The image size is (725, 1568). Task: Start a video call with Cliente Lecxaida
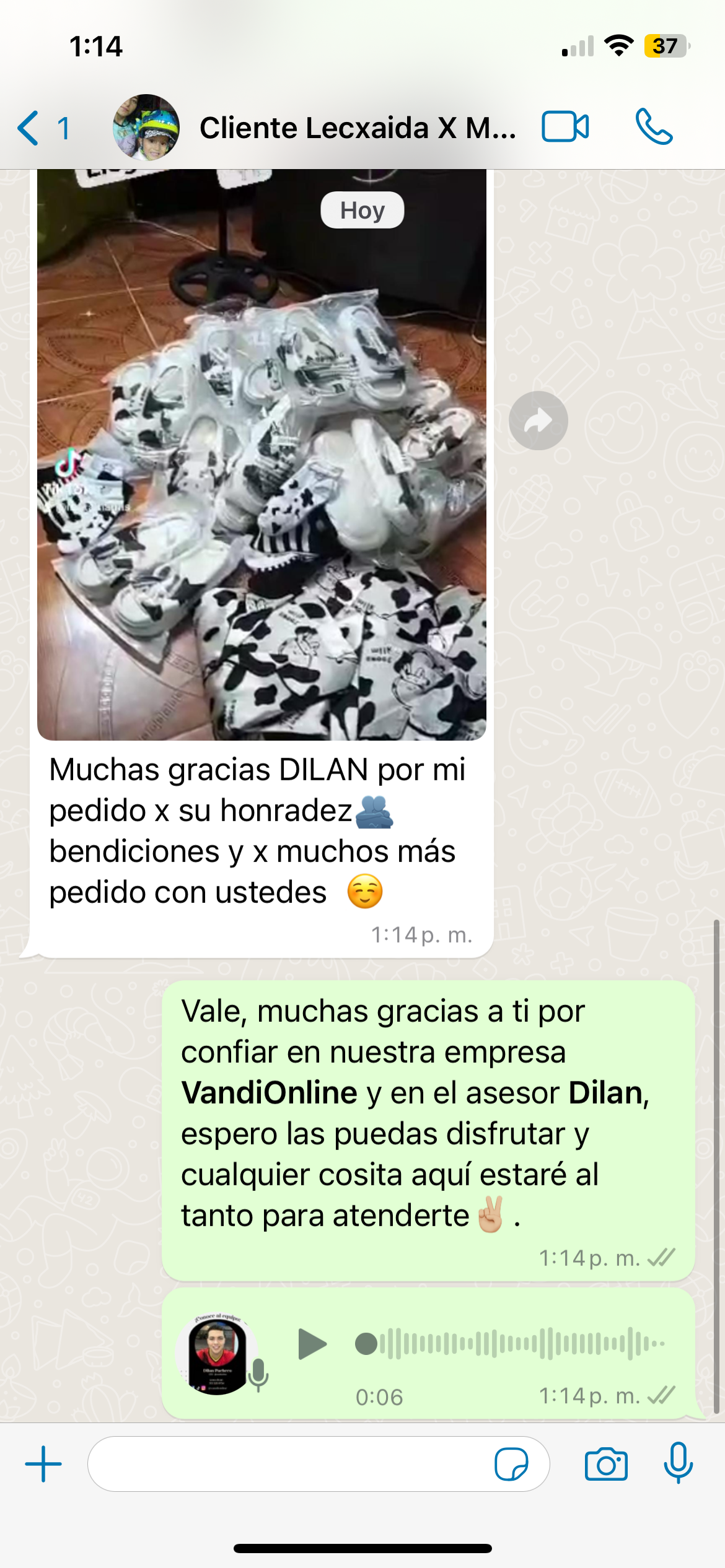point(565,127)
